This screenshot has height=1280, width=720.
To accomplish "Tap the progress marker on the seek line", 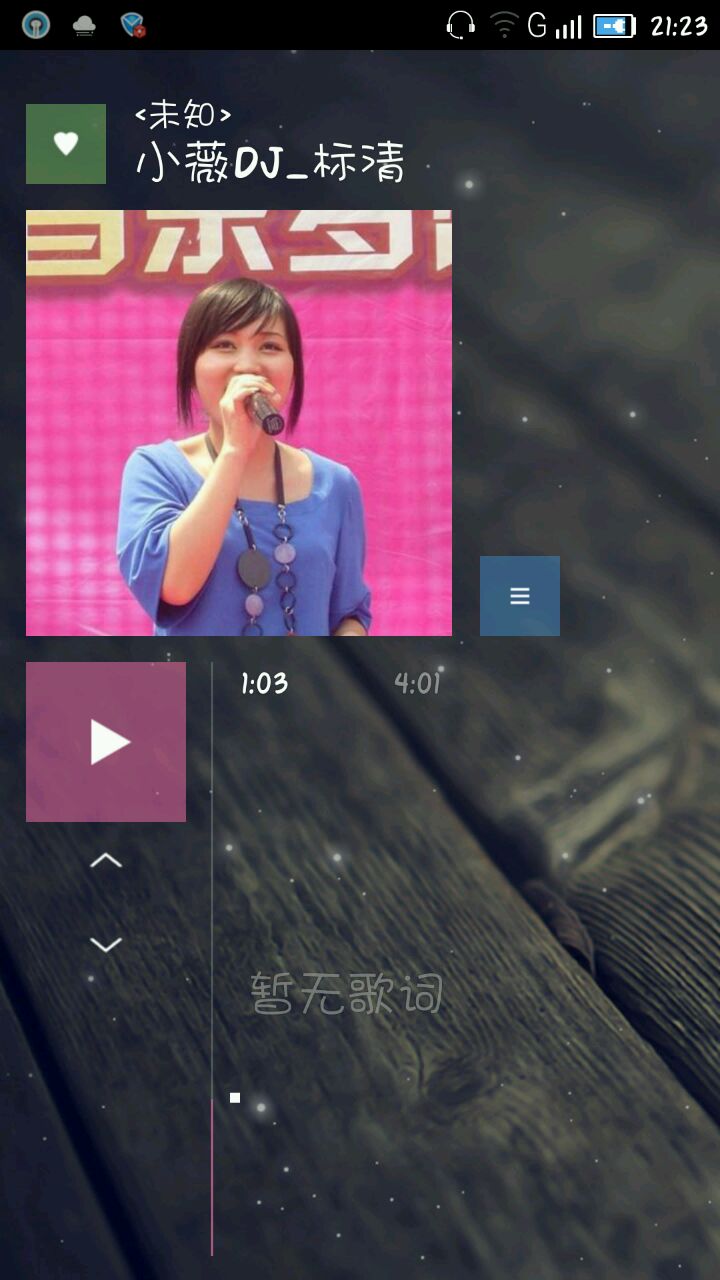I will (235, 1098).
